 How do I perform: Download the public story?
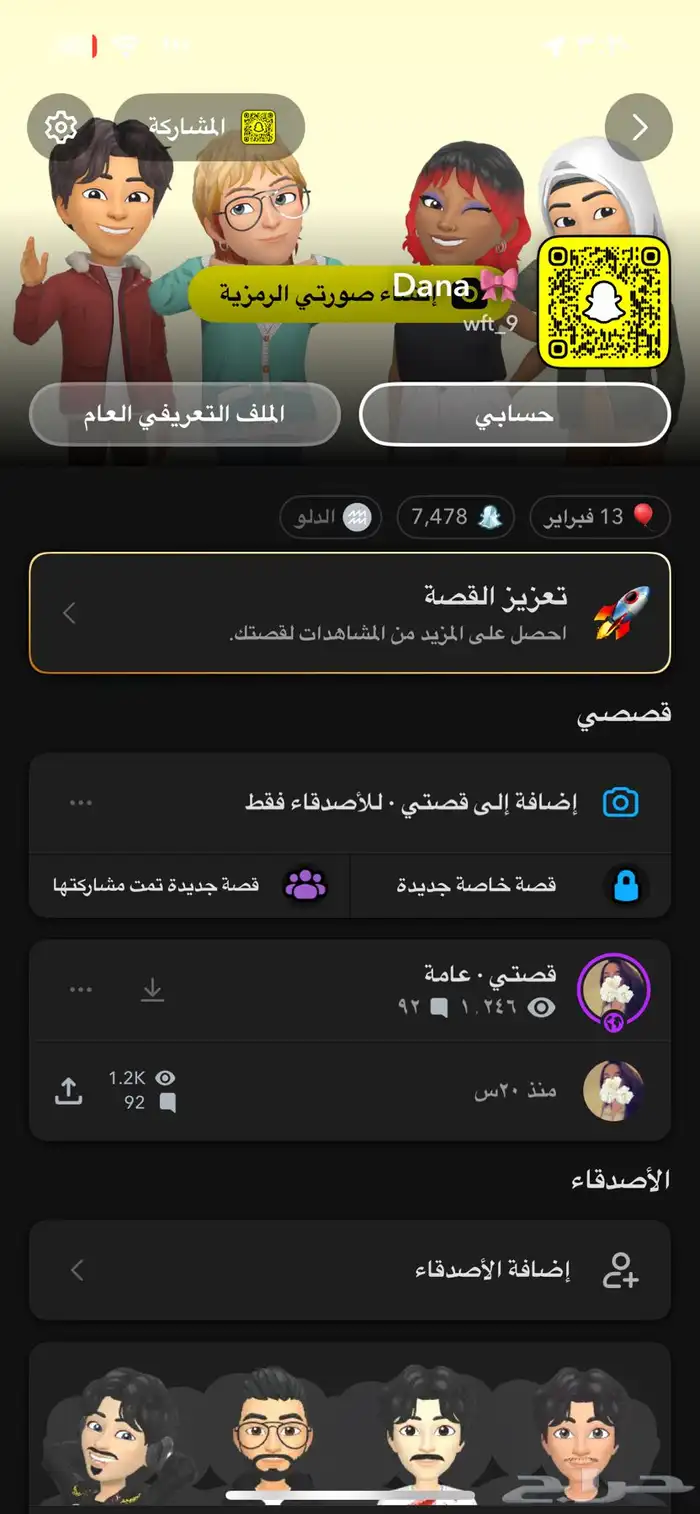pos(152,990)
